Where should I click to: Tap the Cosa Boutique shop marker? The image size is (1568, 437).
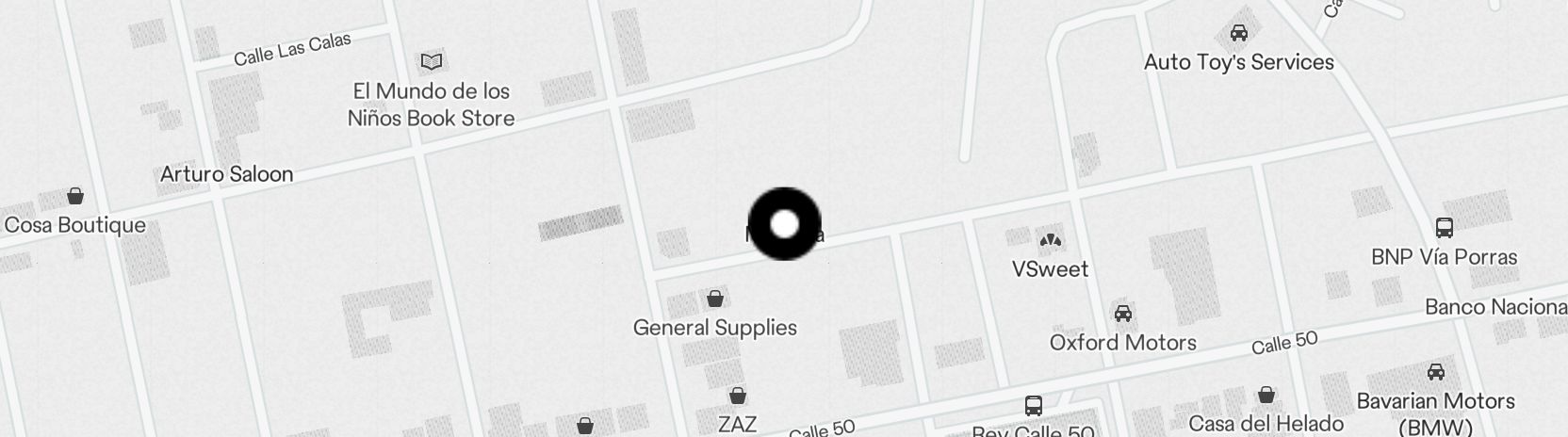click(75, 197)
